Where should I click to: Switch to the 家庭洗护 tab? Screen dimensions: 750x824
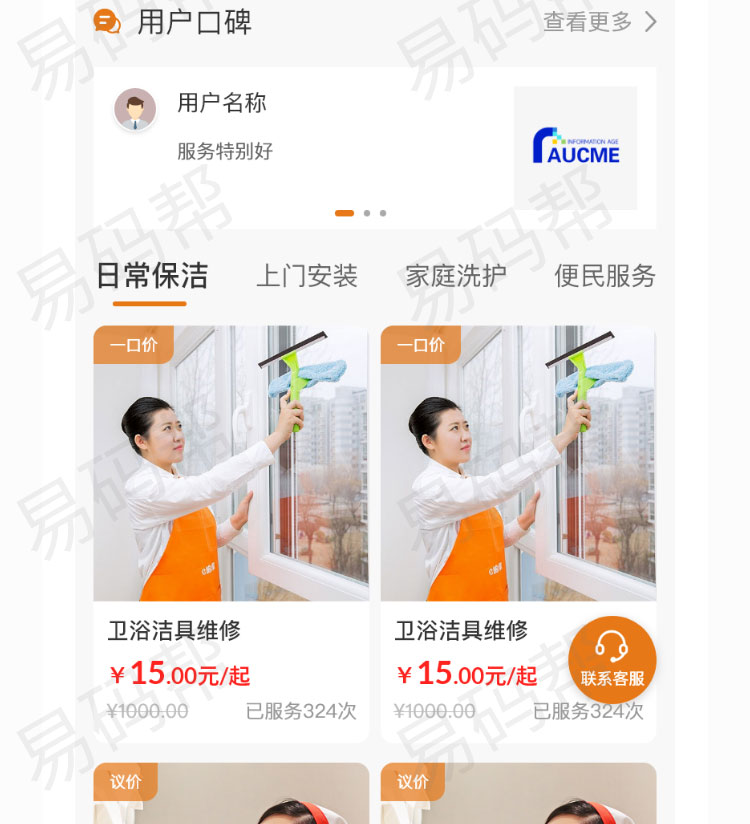(x=454, y=276)
